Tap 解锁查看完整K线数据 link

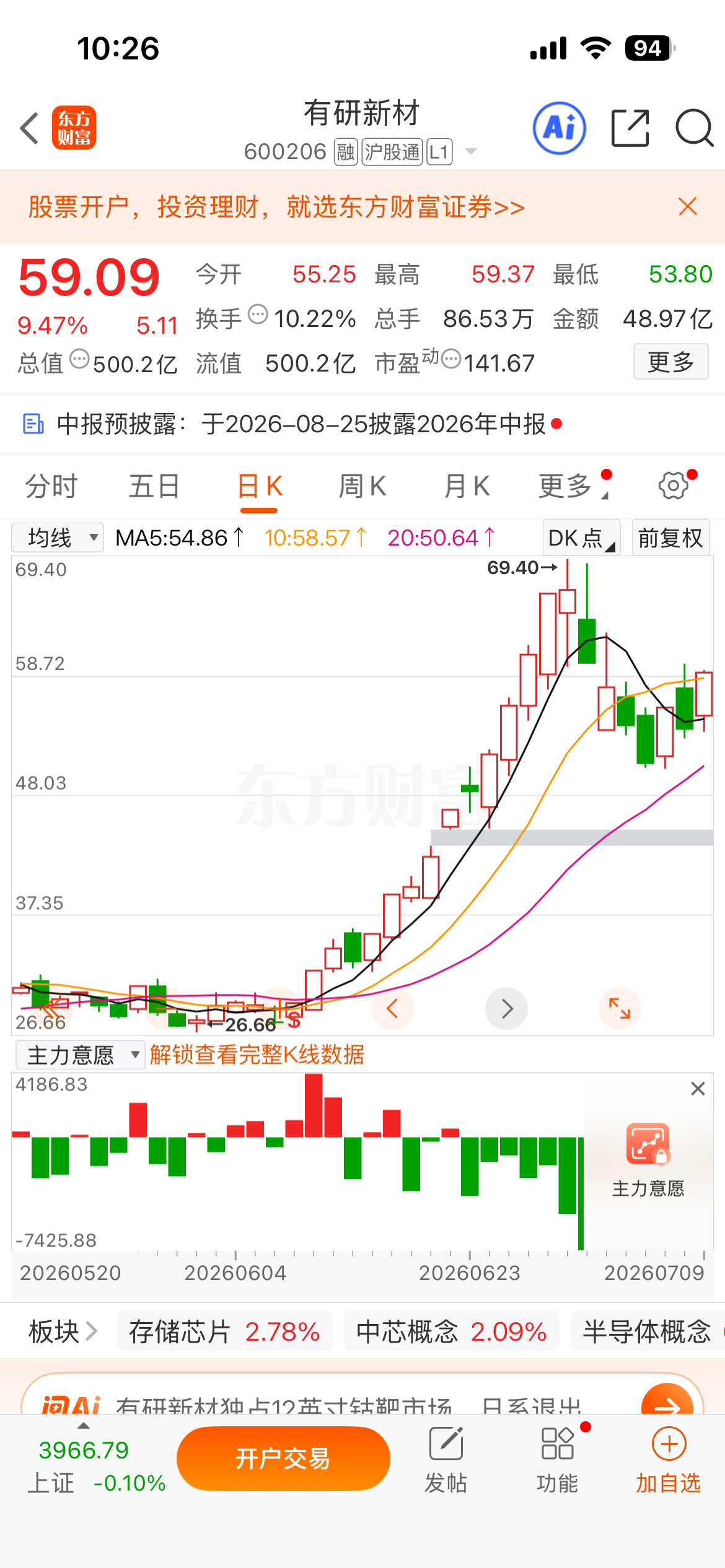tap(257, 1055)
